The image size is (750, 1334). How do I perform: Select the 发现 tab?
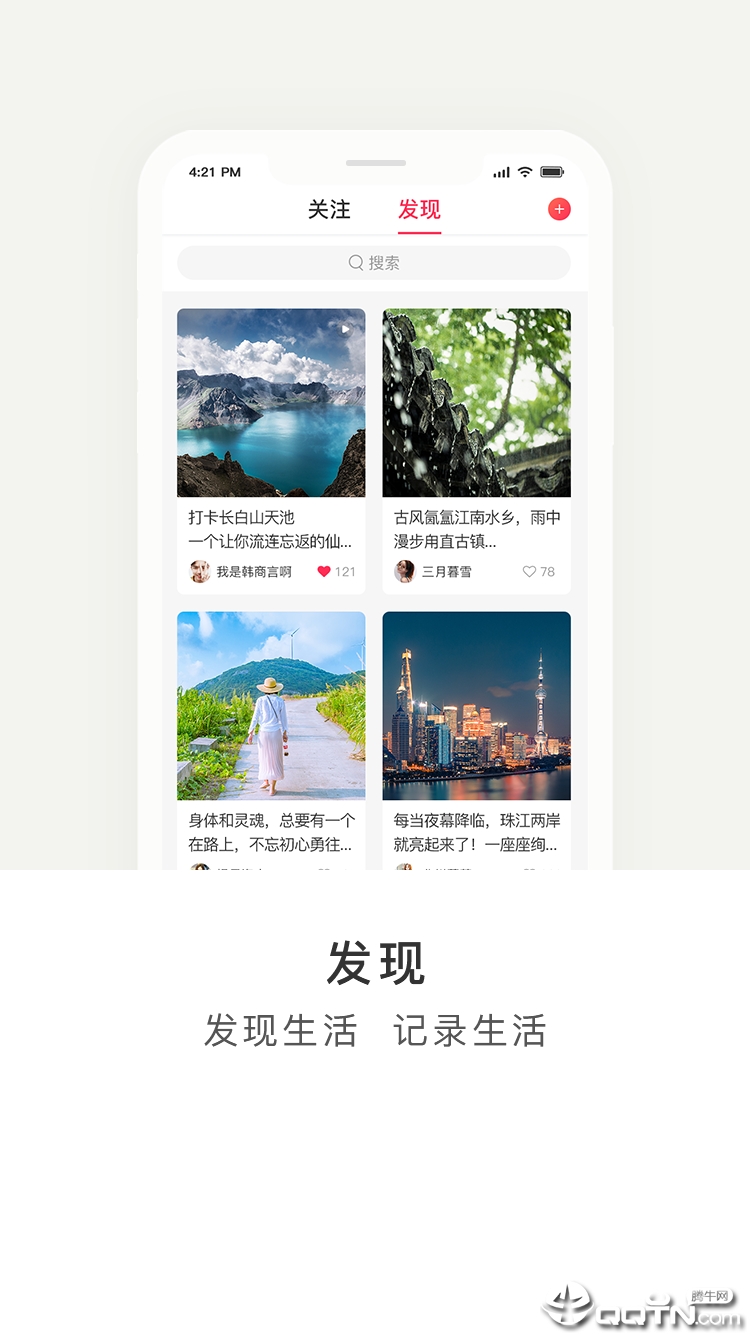pyautogui.click(x=419, y=210)
